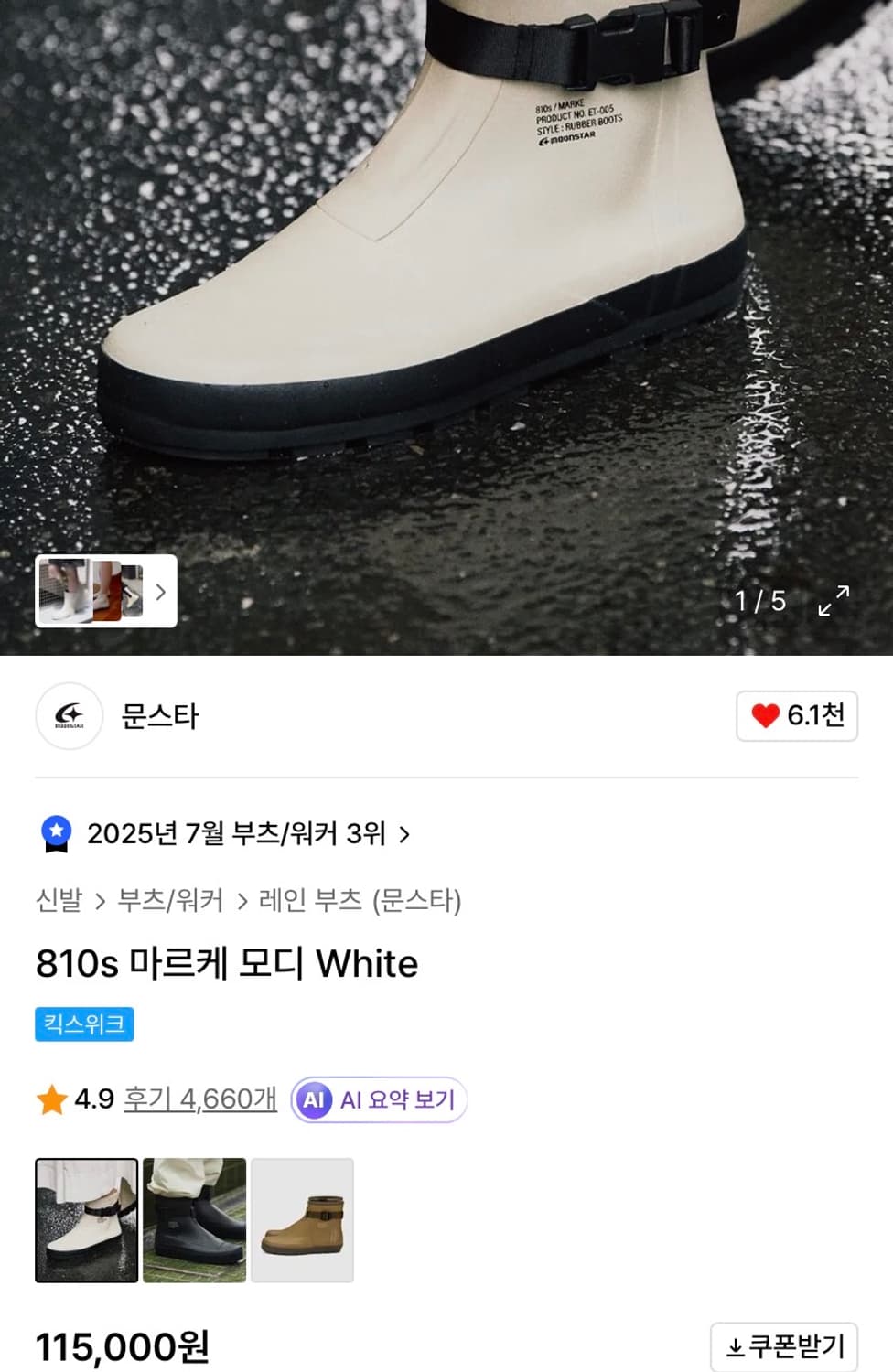Toggle like on this product
The height and width of the screenshot is (1372, 893).
(795, 716)
